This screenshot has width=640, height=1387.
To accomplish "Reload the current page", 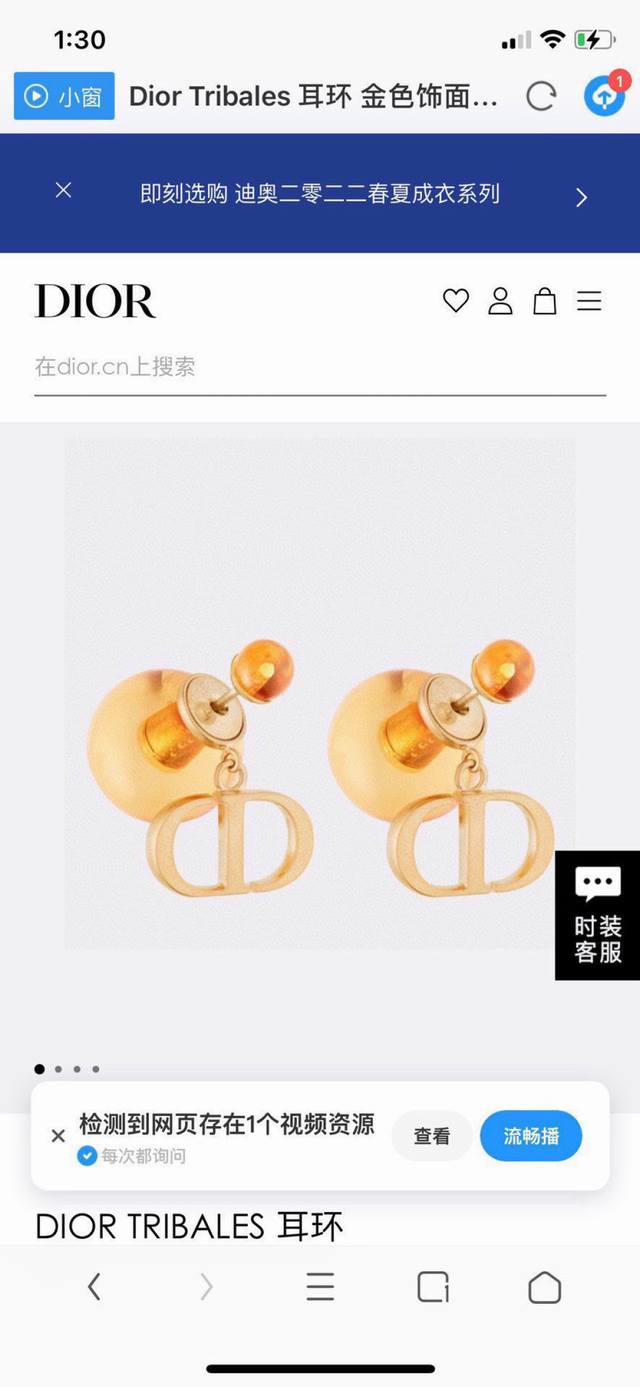I will point(541,96).
